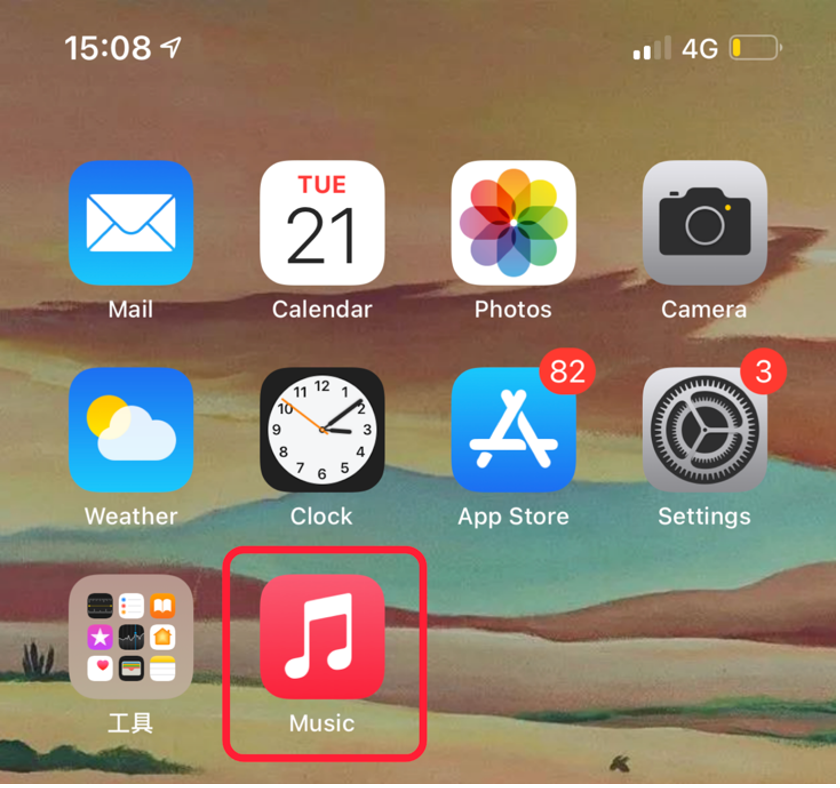Launch the Photos app
This screenshot has width=840, height=788.
tap(513, 223)
